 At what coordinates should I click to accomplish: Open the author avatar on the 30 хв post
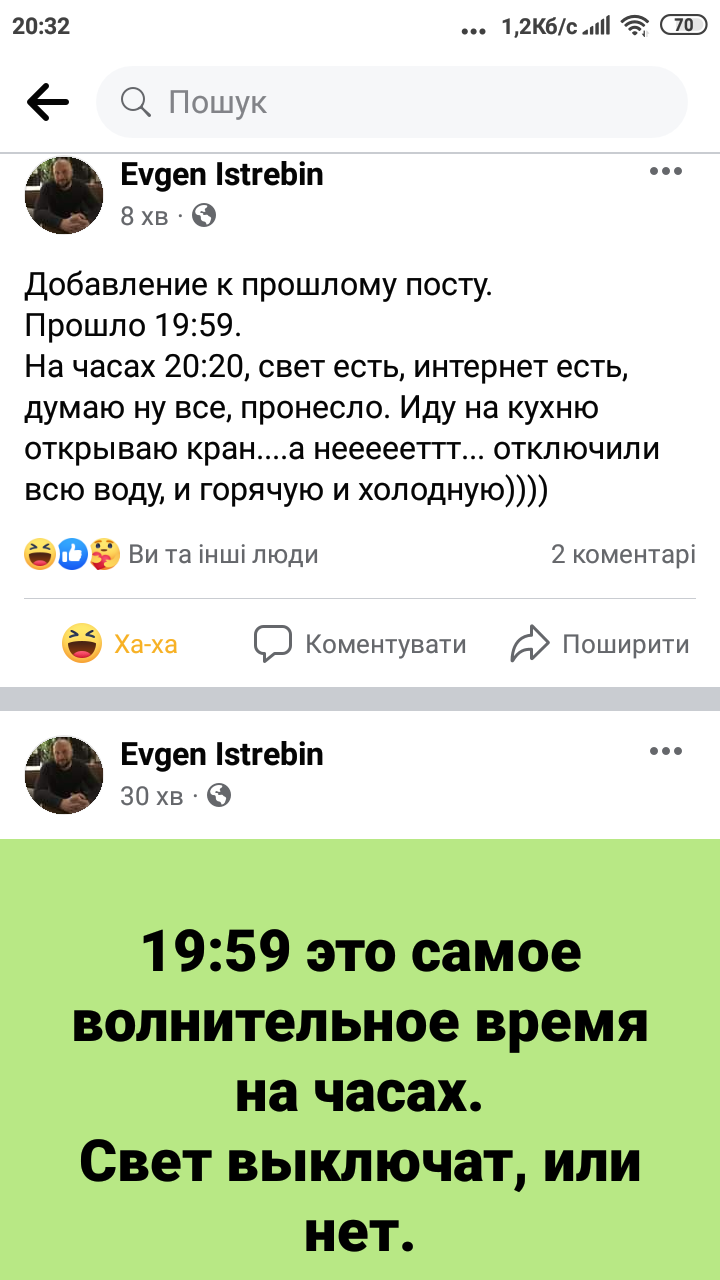(64, 775)
